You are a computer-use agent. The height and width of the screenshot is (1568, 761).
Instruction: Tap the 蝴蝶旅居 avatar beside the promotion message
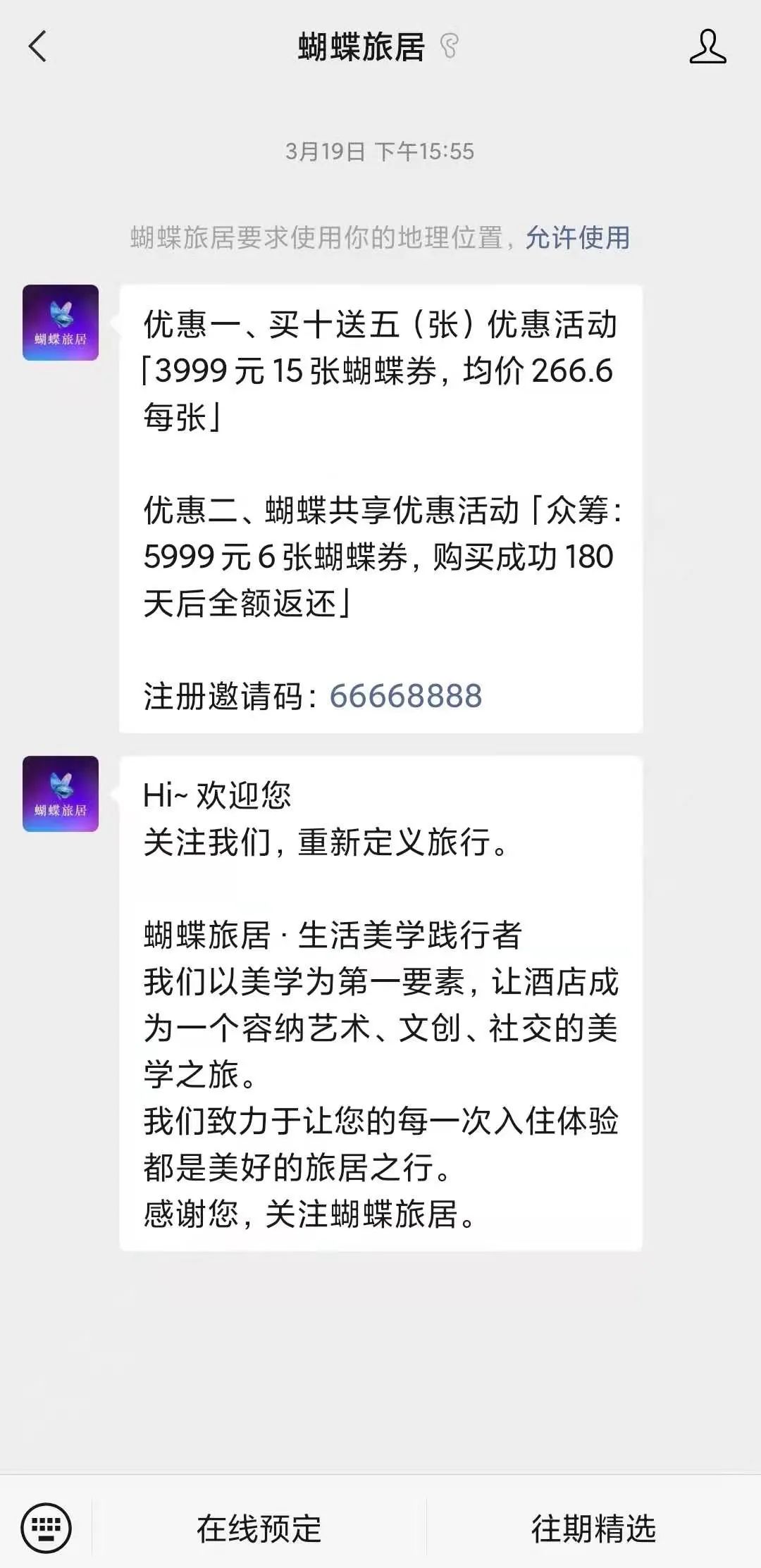tap(61, 323)
